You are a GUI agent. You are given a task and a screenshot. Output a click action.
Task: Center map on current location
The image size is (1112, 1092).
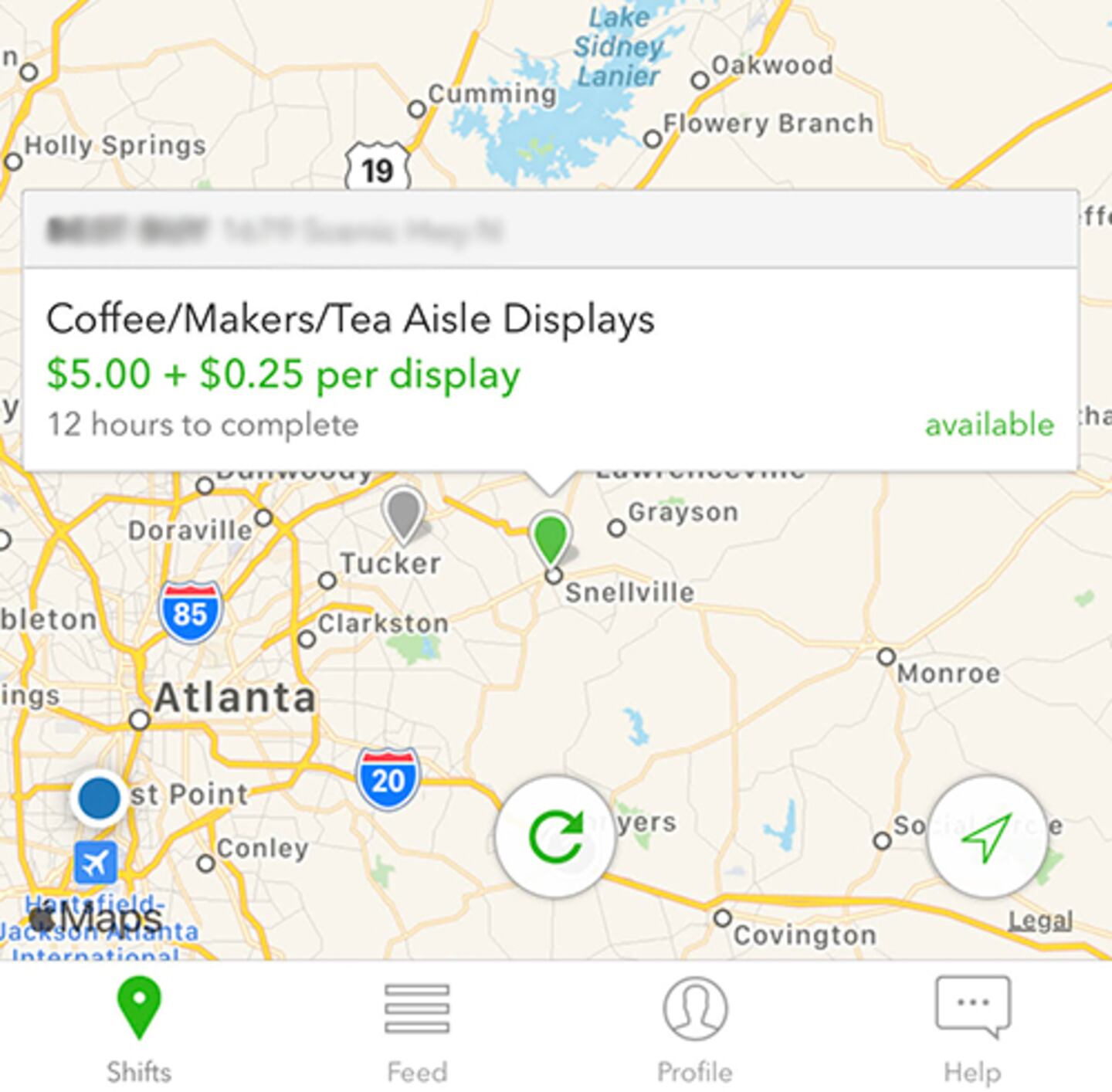(986, 836)
